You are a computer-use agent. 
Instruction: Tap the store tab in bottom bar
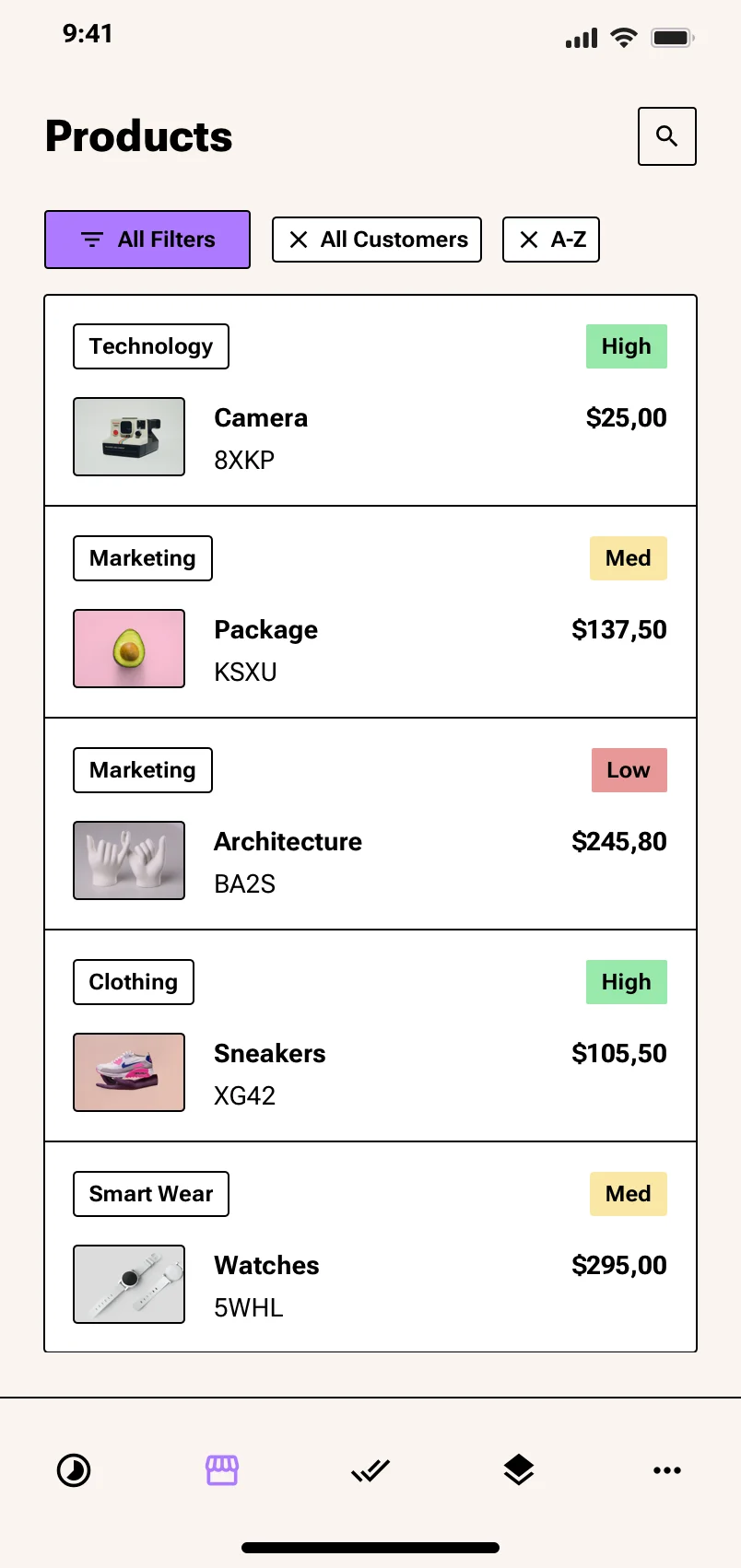point(222,1470)
